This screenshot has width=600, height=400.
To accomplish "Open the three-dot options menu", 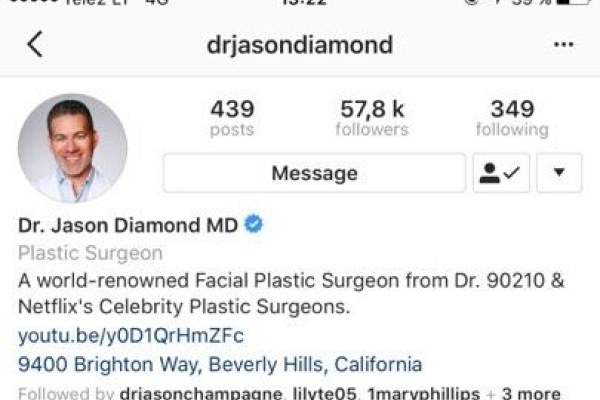I will pos(563,45).
